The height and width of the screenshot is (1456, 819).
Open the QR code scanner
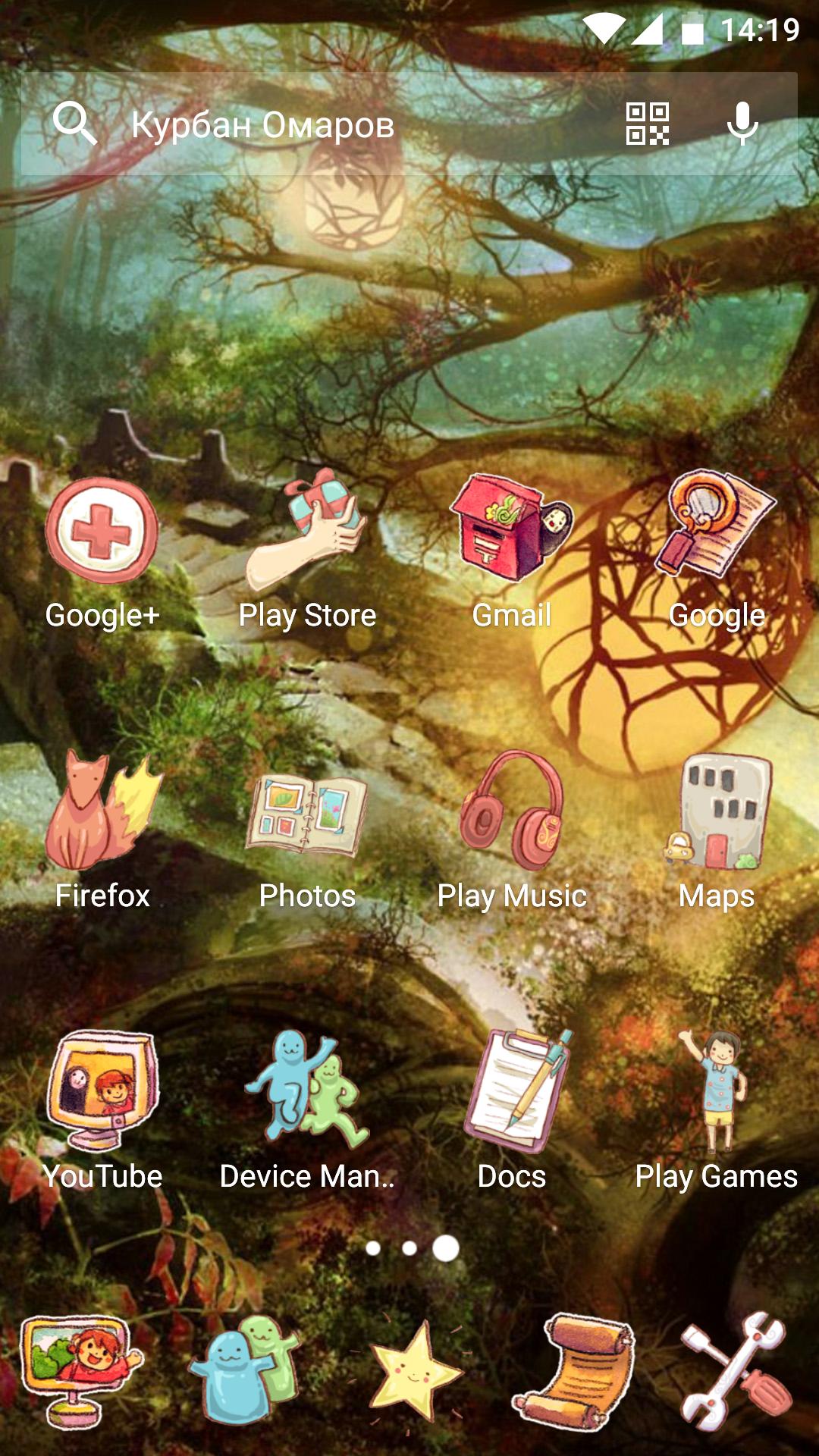click(647, 124)
